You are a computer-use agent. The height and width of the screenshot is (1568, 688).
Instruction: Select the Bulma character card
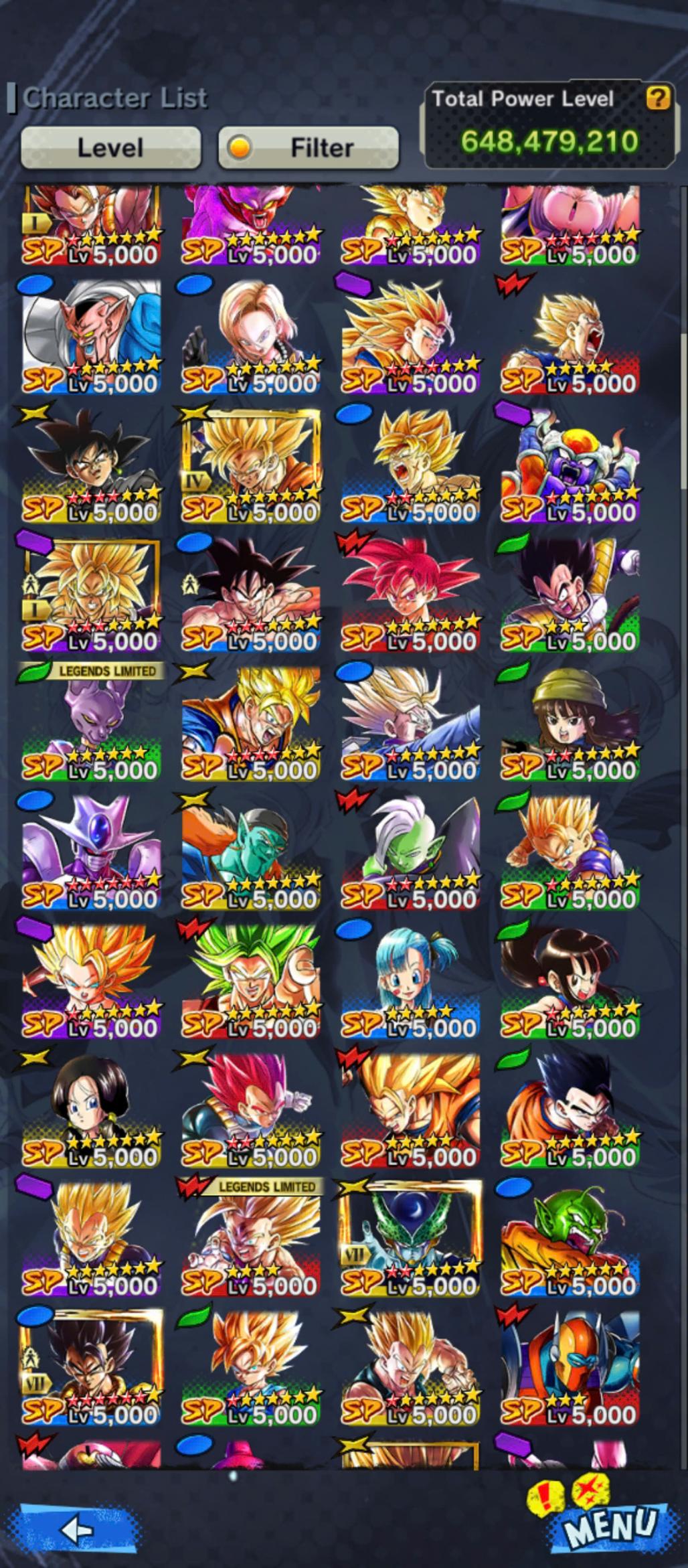410,981
